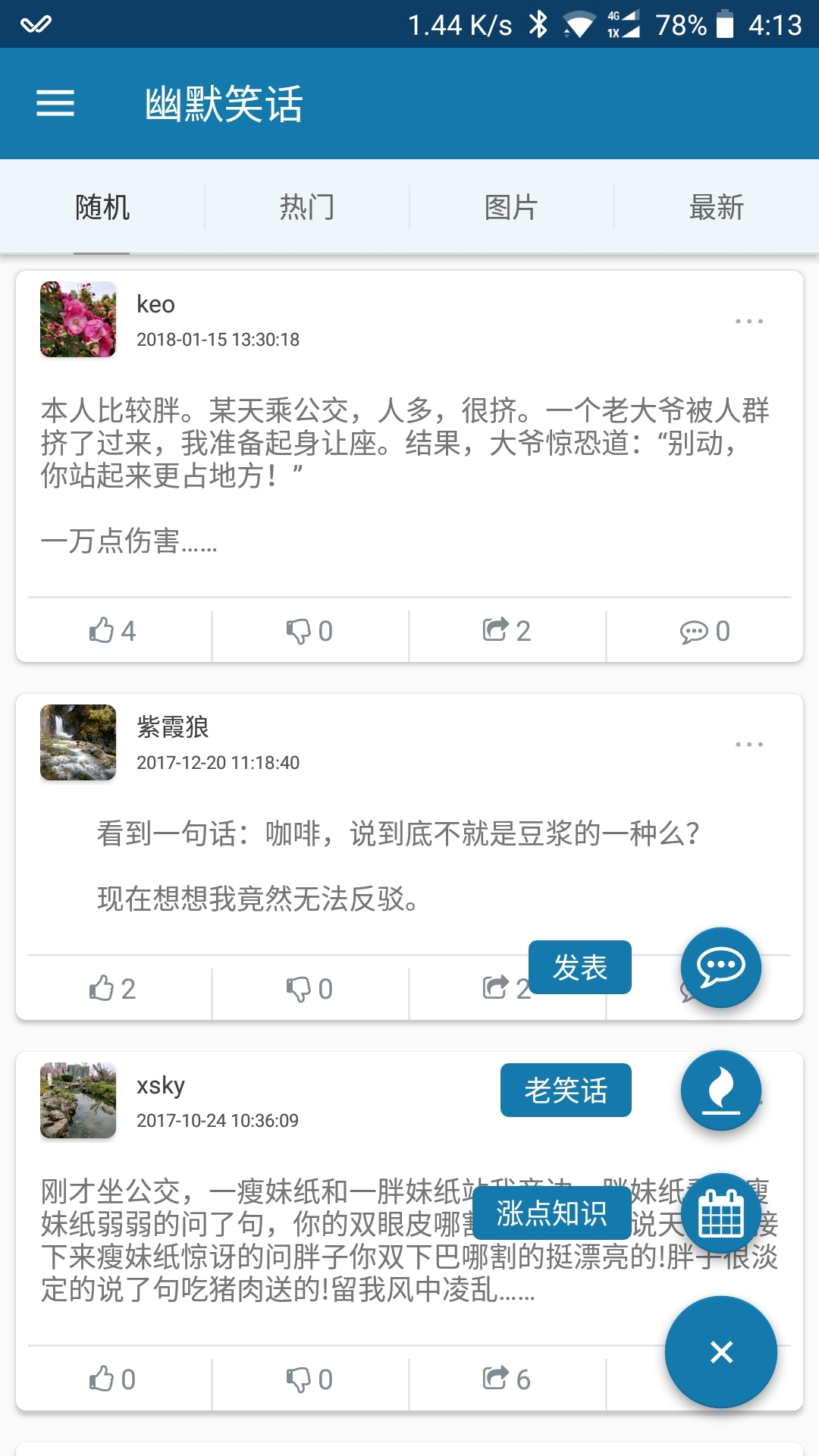Close the floating action menu
819x1456 pixels.
point(721,1351)
